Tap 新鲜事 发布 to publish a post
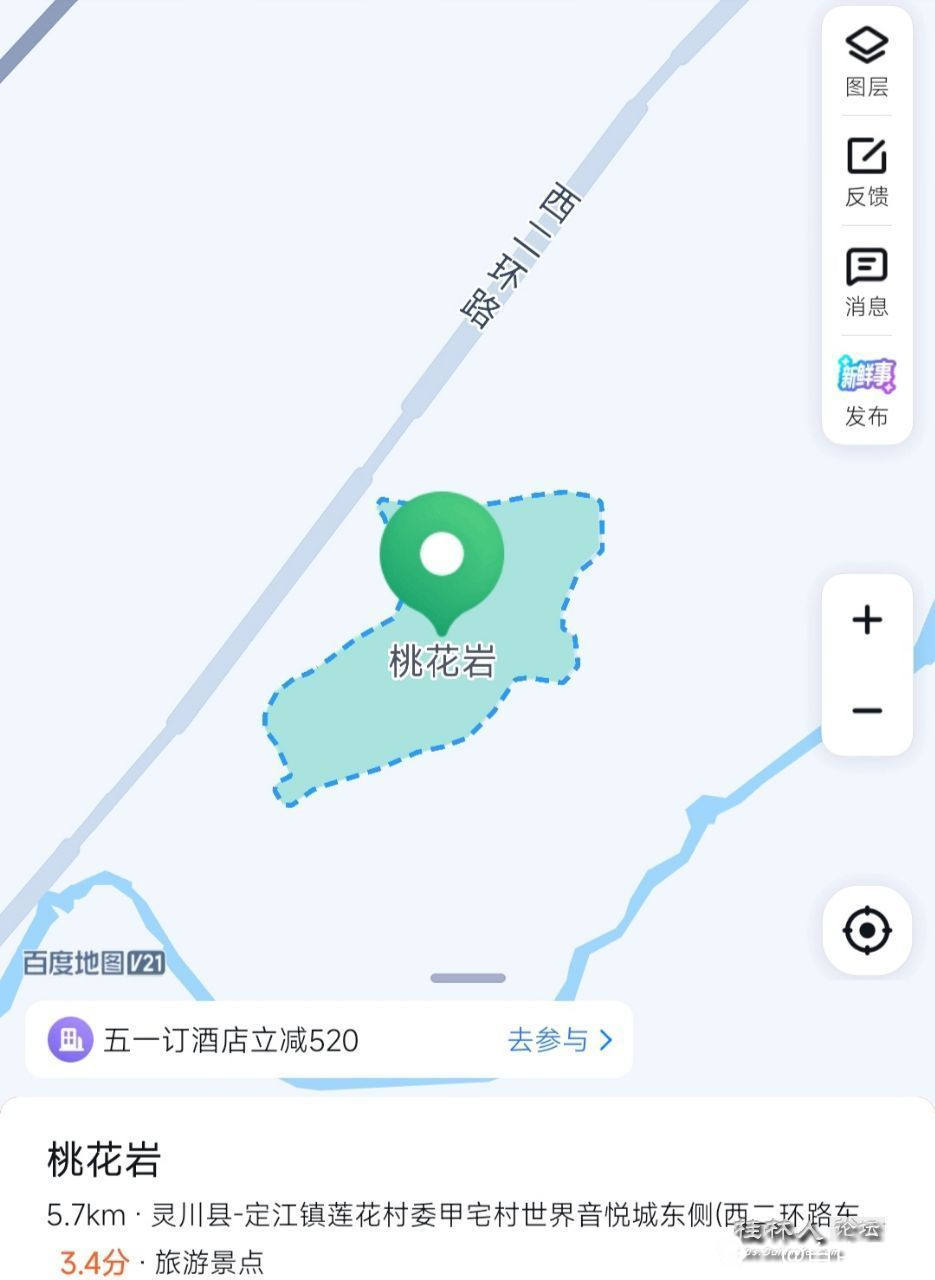The width and height of the screenshot is (935, 1280). (866, 391)
